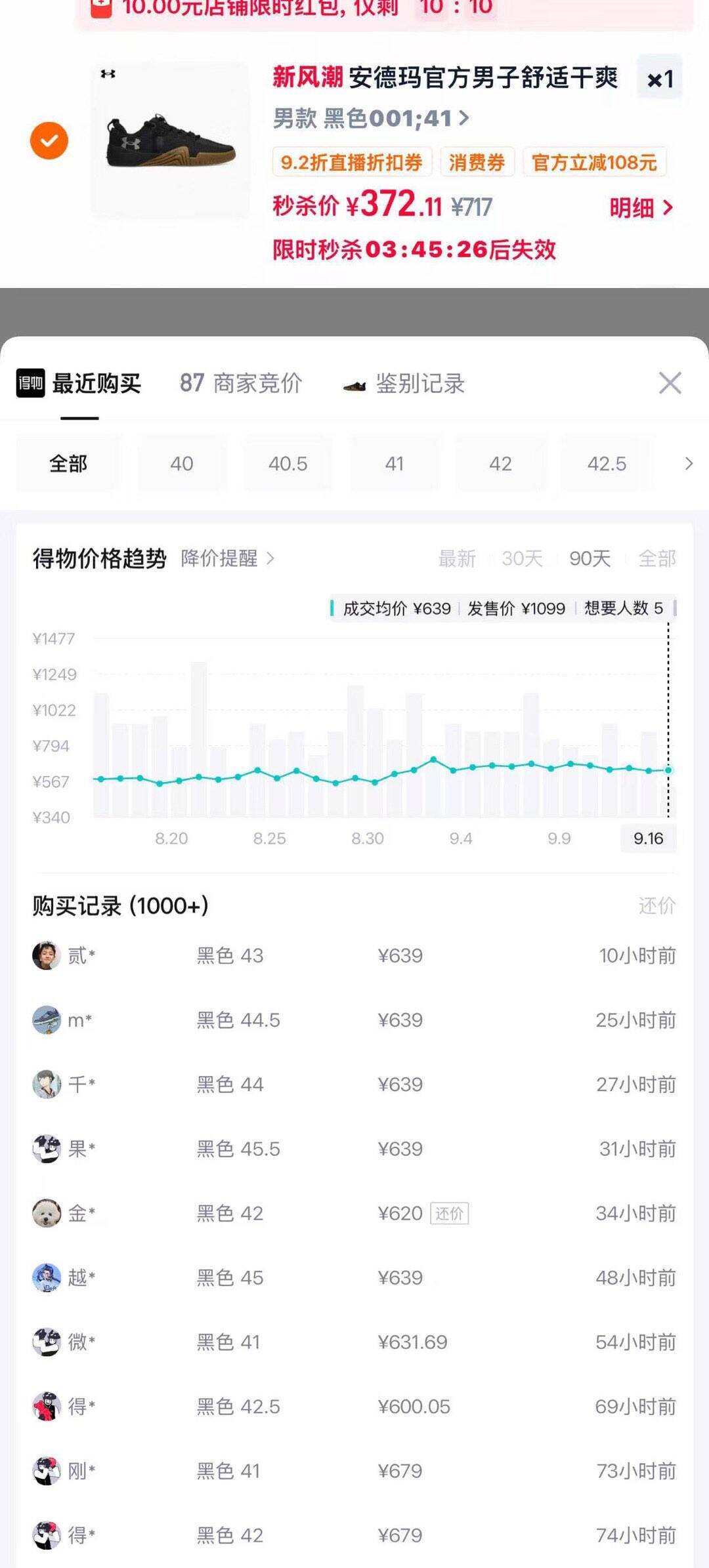This screenshot has height=1568, width=709.
Task: Filter purchases by size 40
Action: [x=182, y=464]
